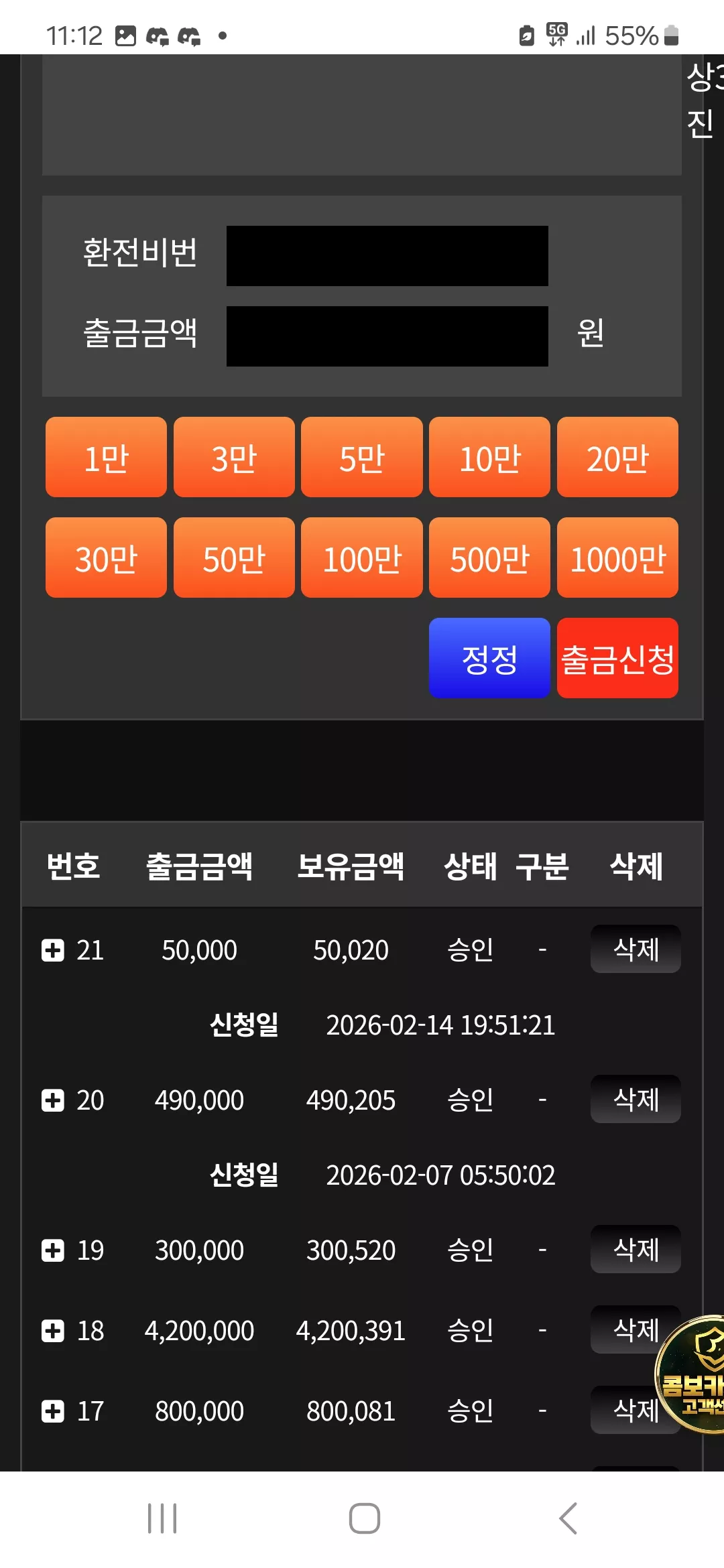Choose the 1000만 amount button
724x1568 pixels.
(617, 558)
